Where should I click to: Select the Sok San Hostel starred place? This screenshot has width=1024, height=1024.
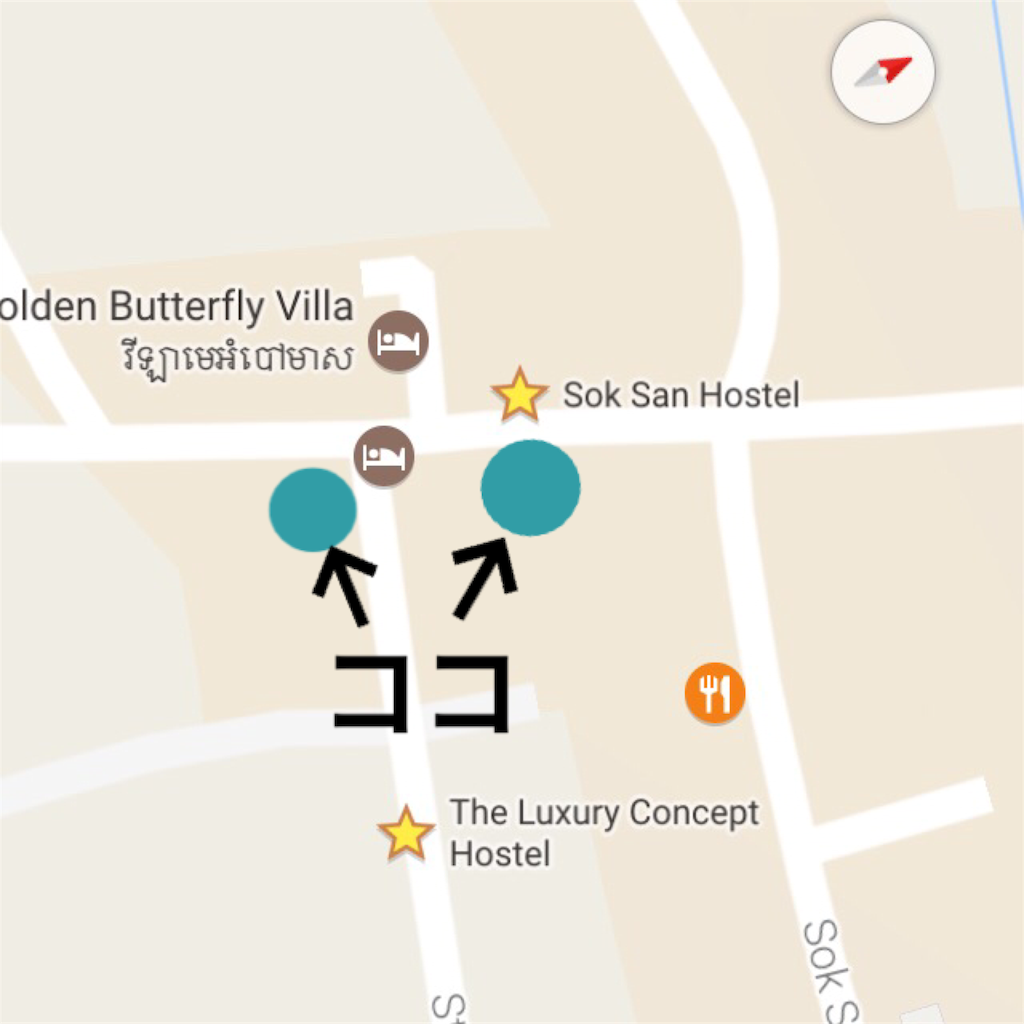pos(519,395)
